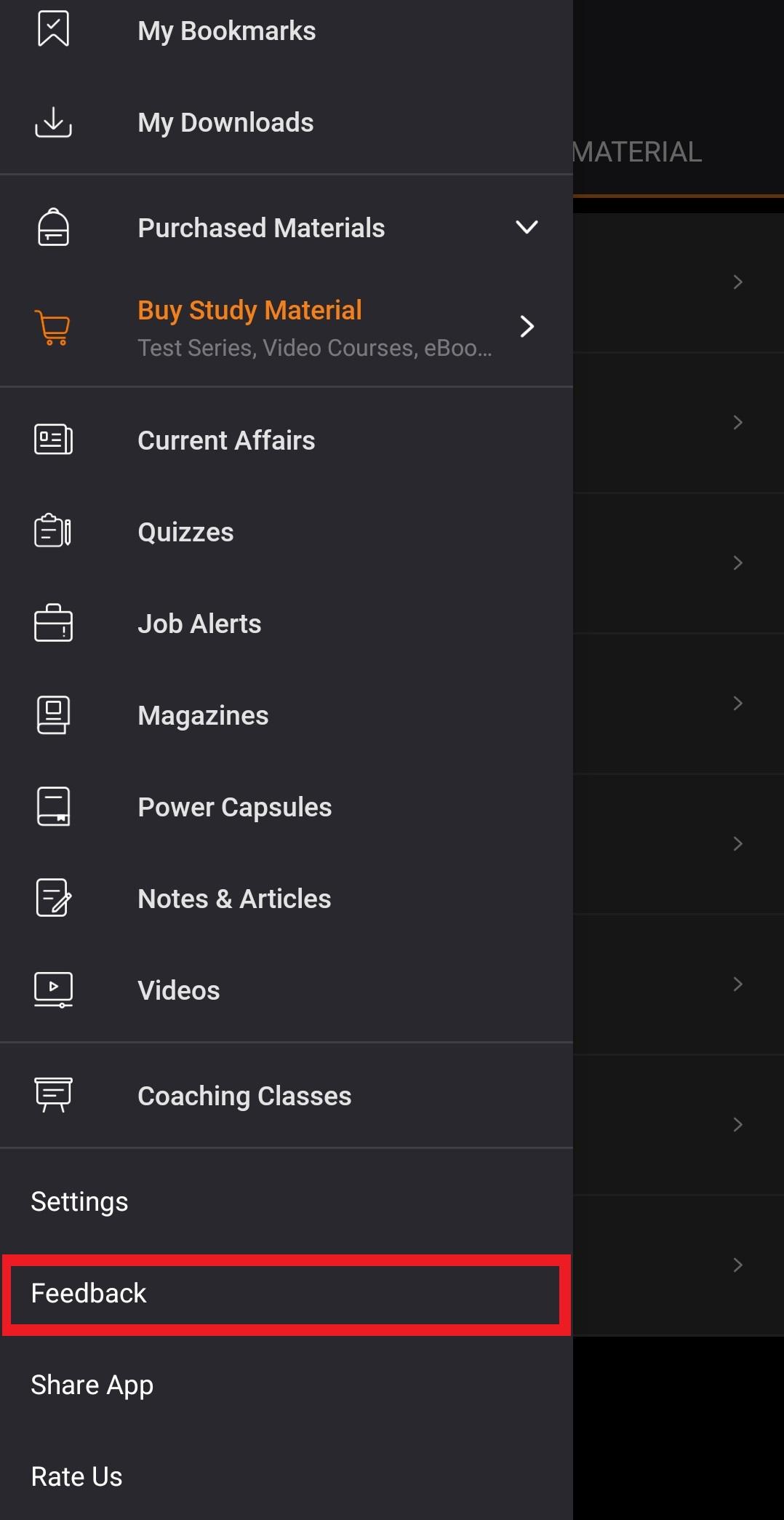Tap Share App

click(x=287, y=1385)
